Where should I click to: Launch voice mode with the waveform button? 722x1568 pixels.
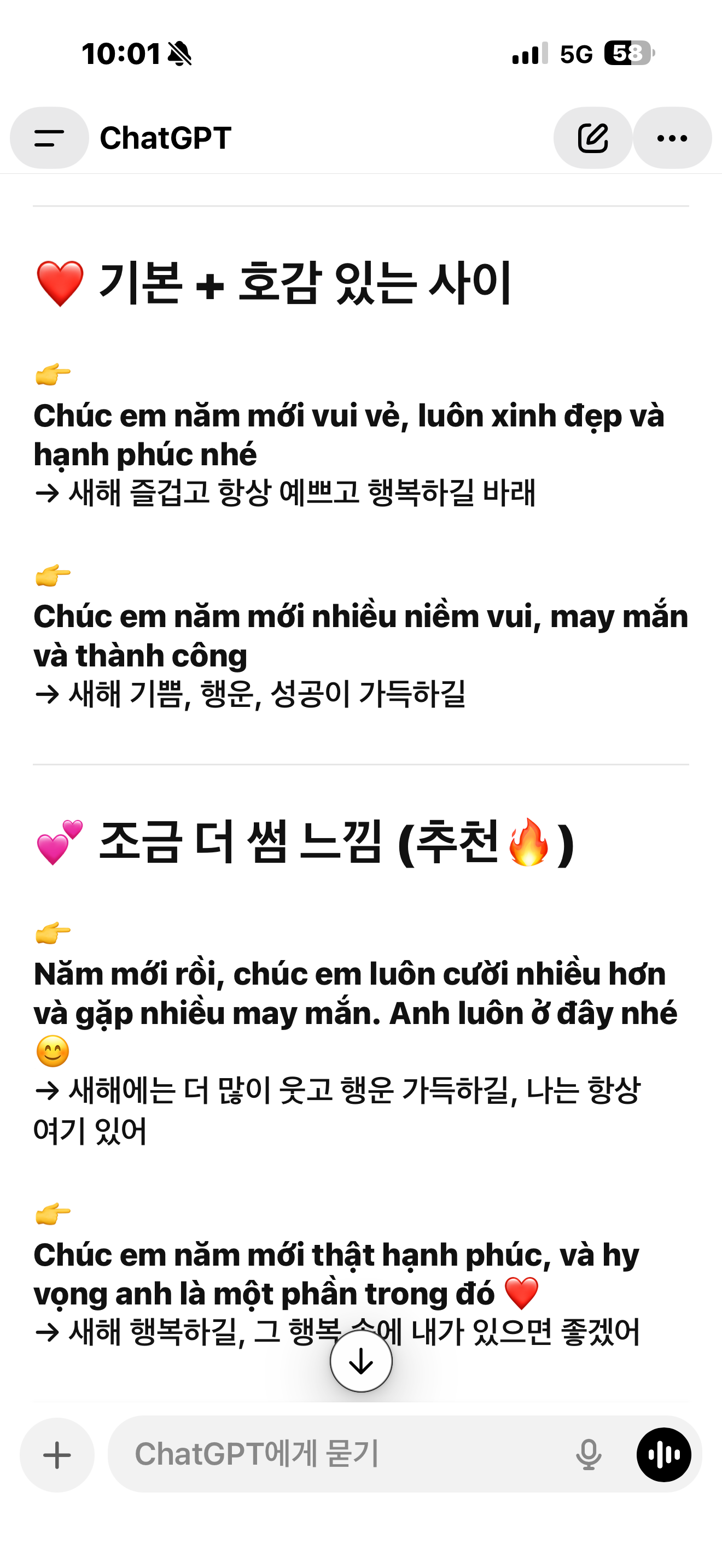[663, 1455]
